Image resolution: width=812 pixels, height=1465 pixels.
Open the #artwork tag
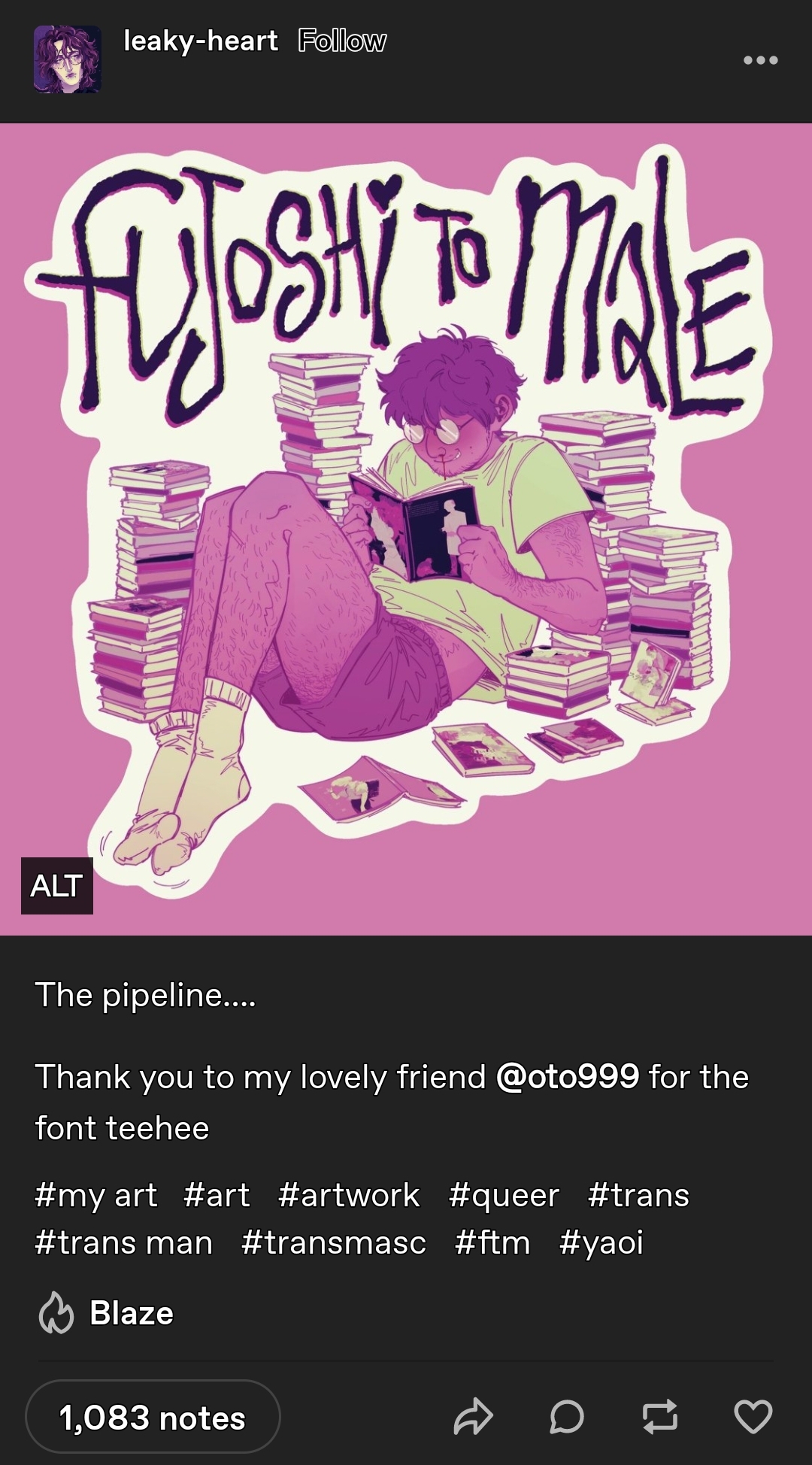[x=349, y=1195]
